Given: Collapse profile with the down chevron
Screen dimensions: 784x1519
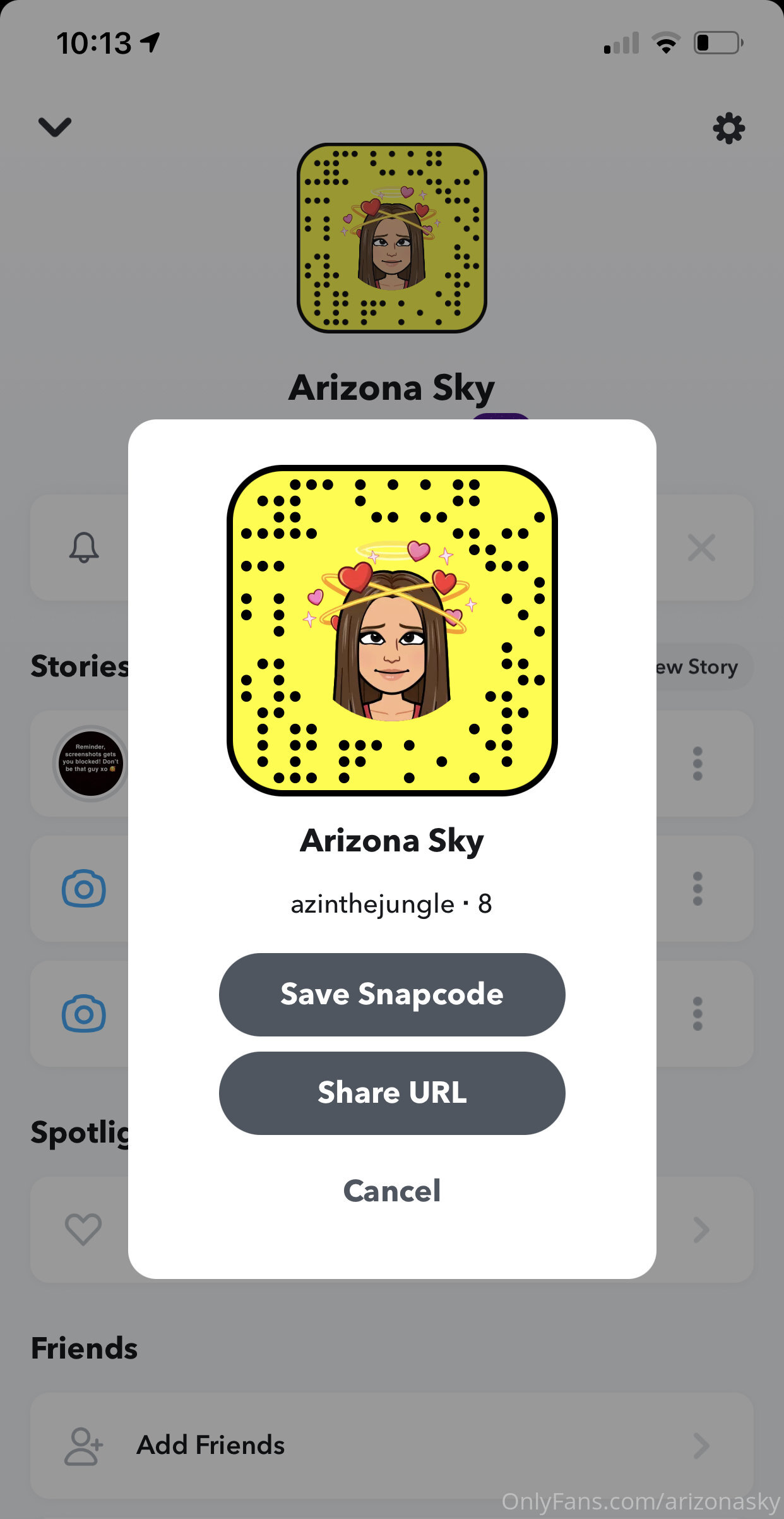Looking at the screenshot, I should pyautogui.click(x=55, y=127).
